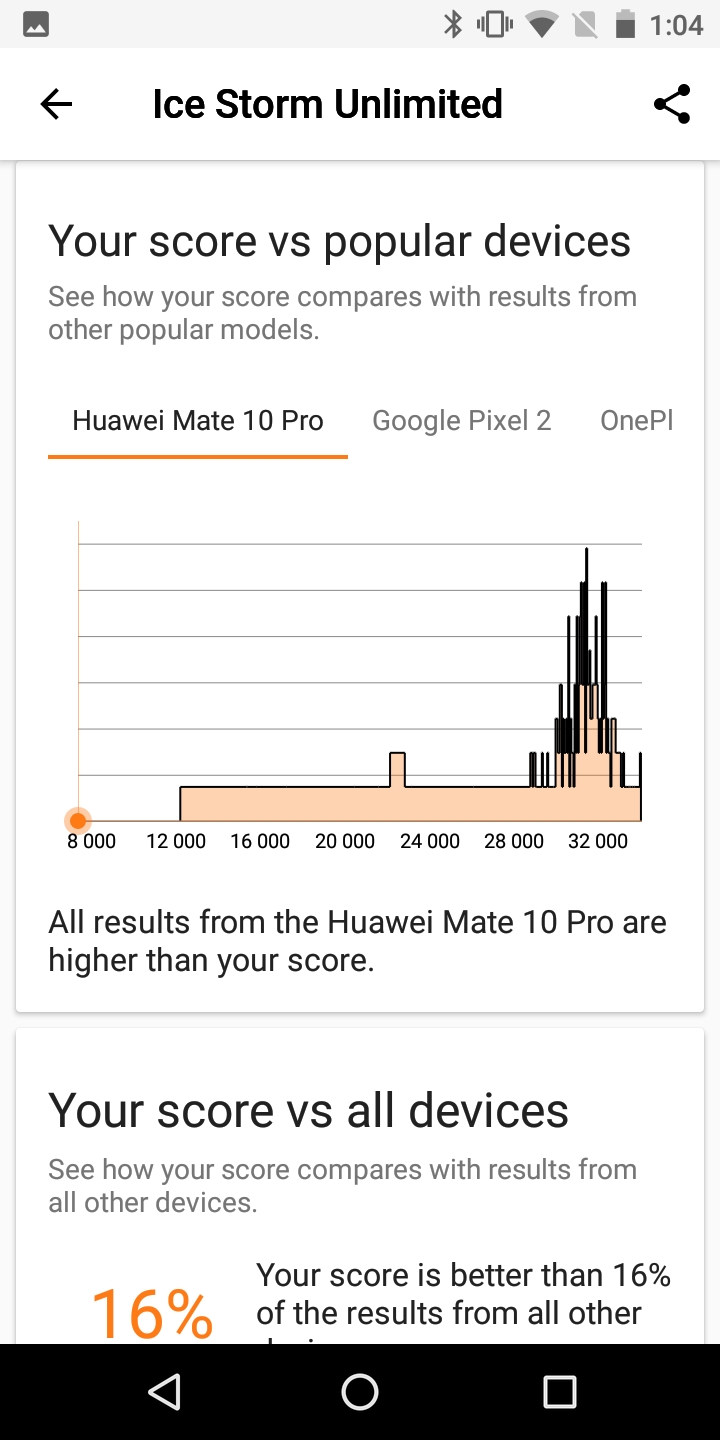Go back using the app bar arrow
Viewport: 720px width, 1440px height.
pos(56,104)
